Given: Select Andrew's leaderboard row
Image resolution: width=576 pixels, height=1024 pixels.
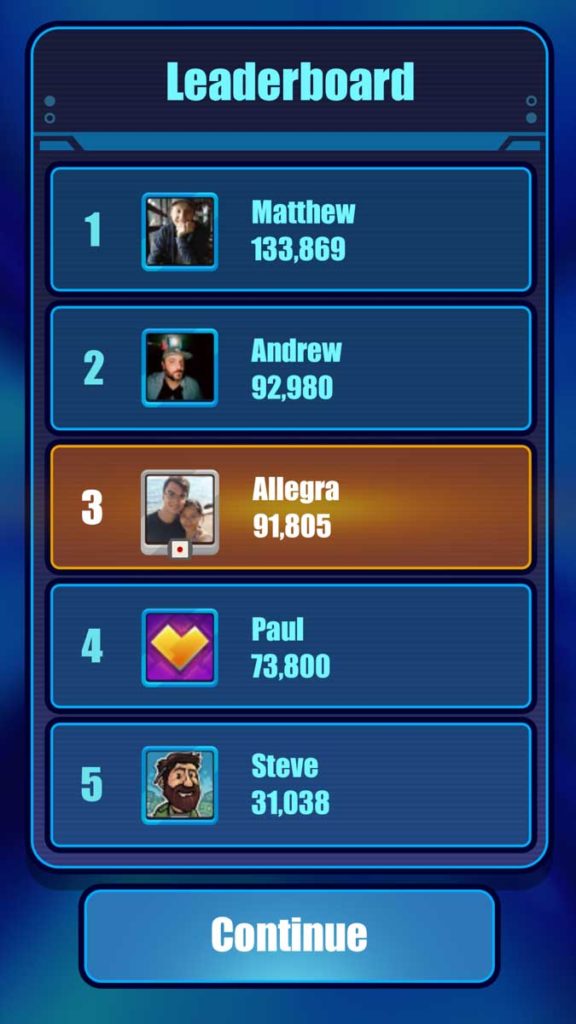Looking at the screenshot, I should [x=291, y=368].
